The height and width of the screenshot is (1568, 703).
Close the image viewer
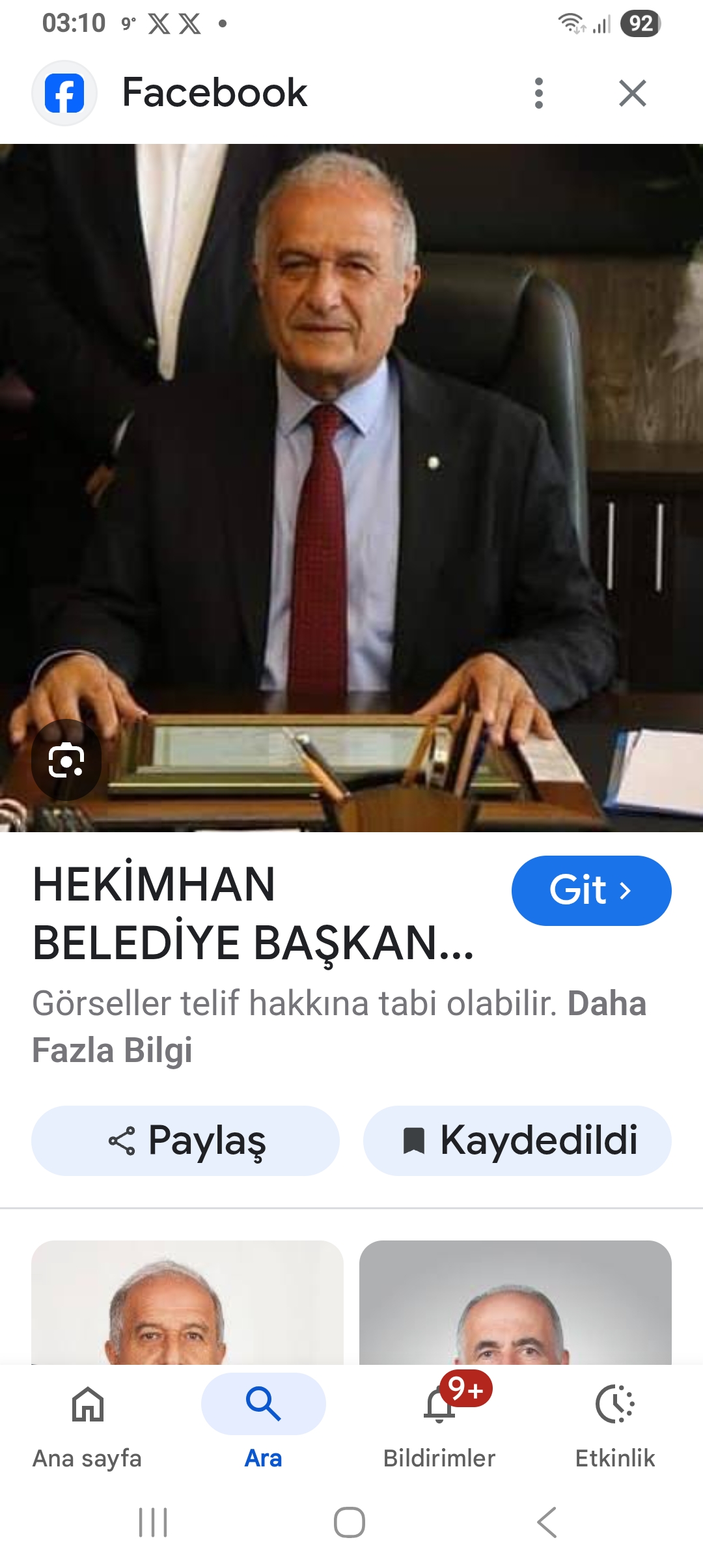pos(632,93)
